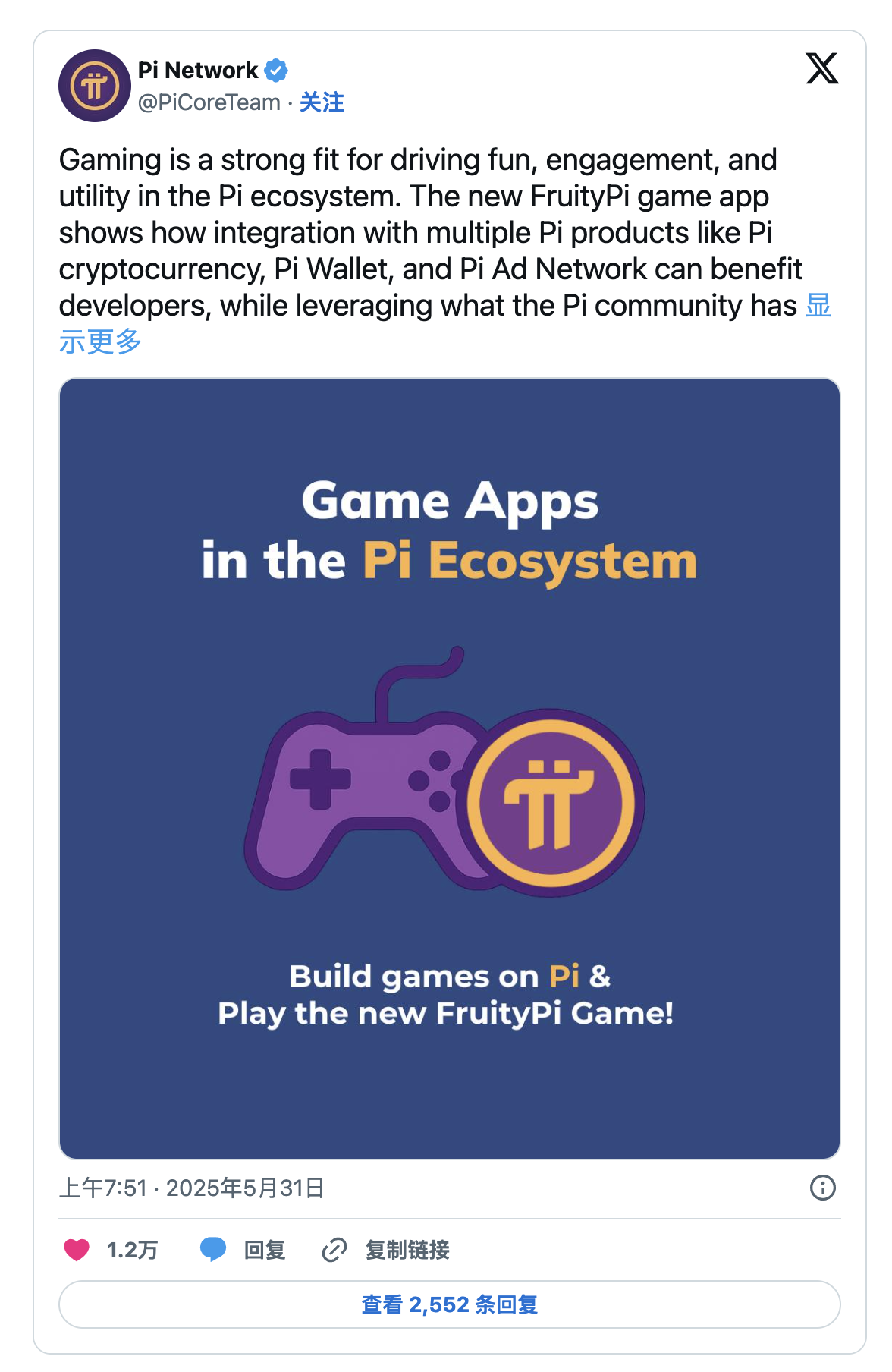The width and height of the screenshot is (892, 1372).
Task: Open the info icon beside the date
Action: click(x=822, y=1188)
